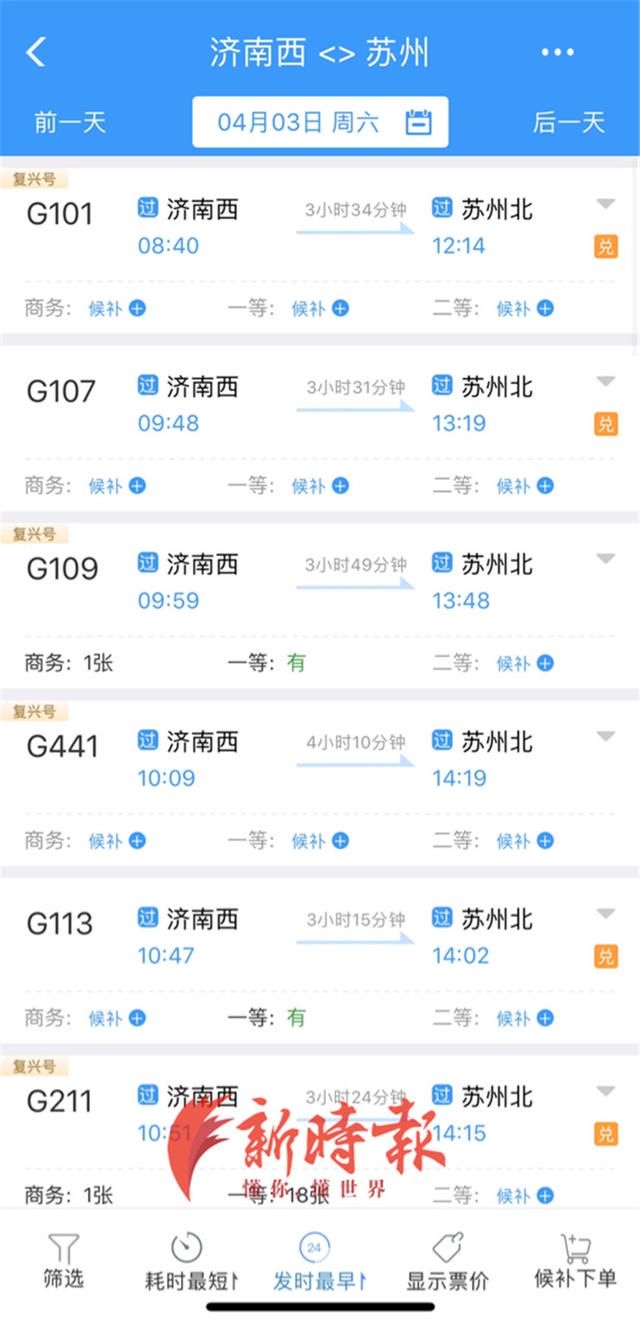
Task: Open 候补下单 waitlist order
Action: 575,1262
